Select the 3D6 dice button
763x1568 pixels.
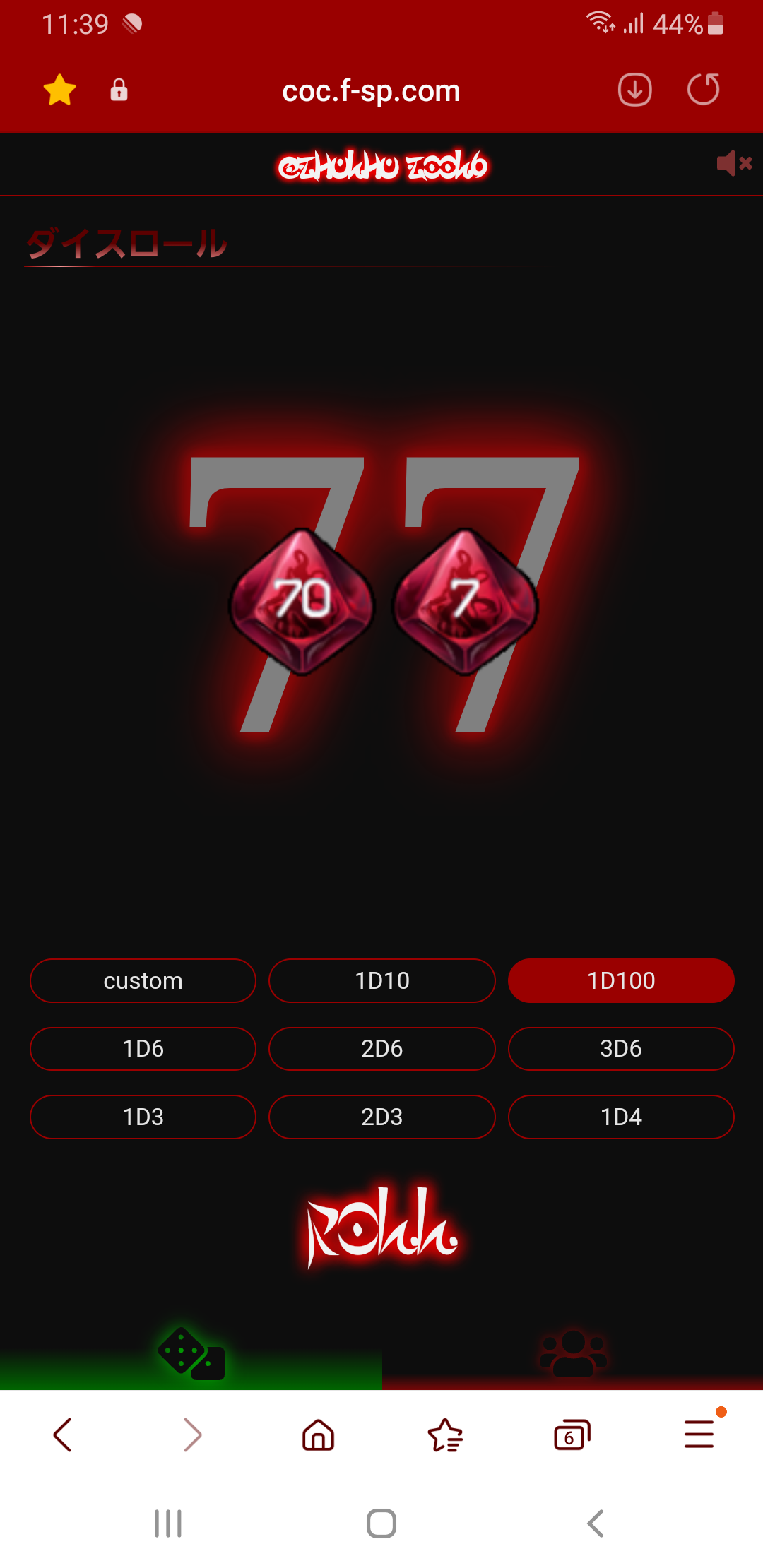point(621,1048)
